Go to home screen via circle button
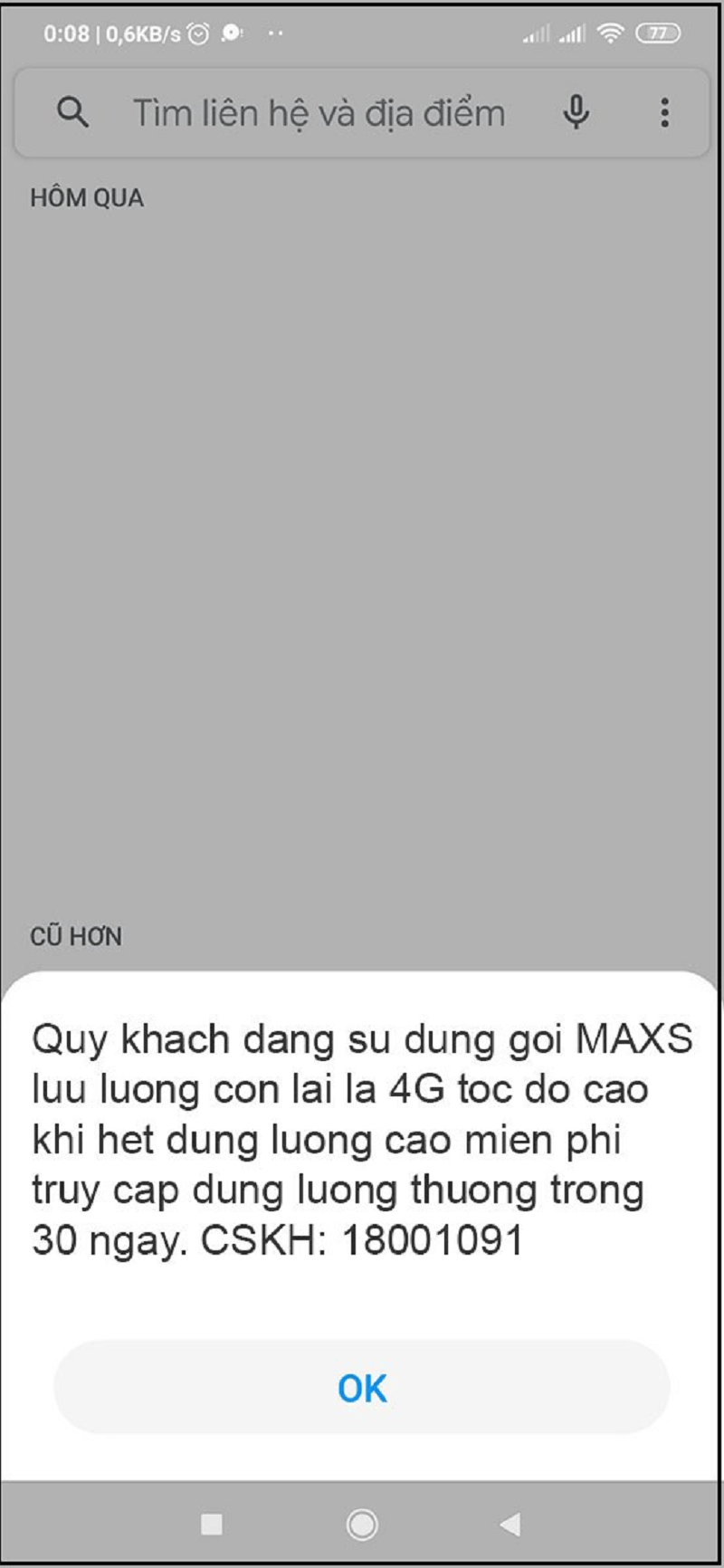Image resolution: width=724 pixels, height=1568 pixels. point(362,1525)
